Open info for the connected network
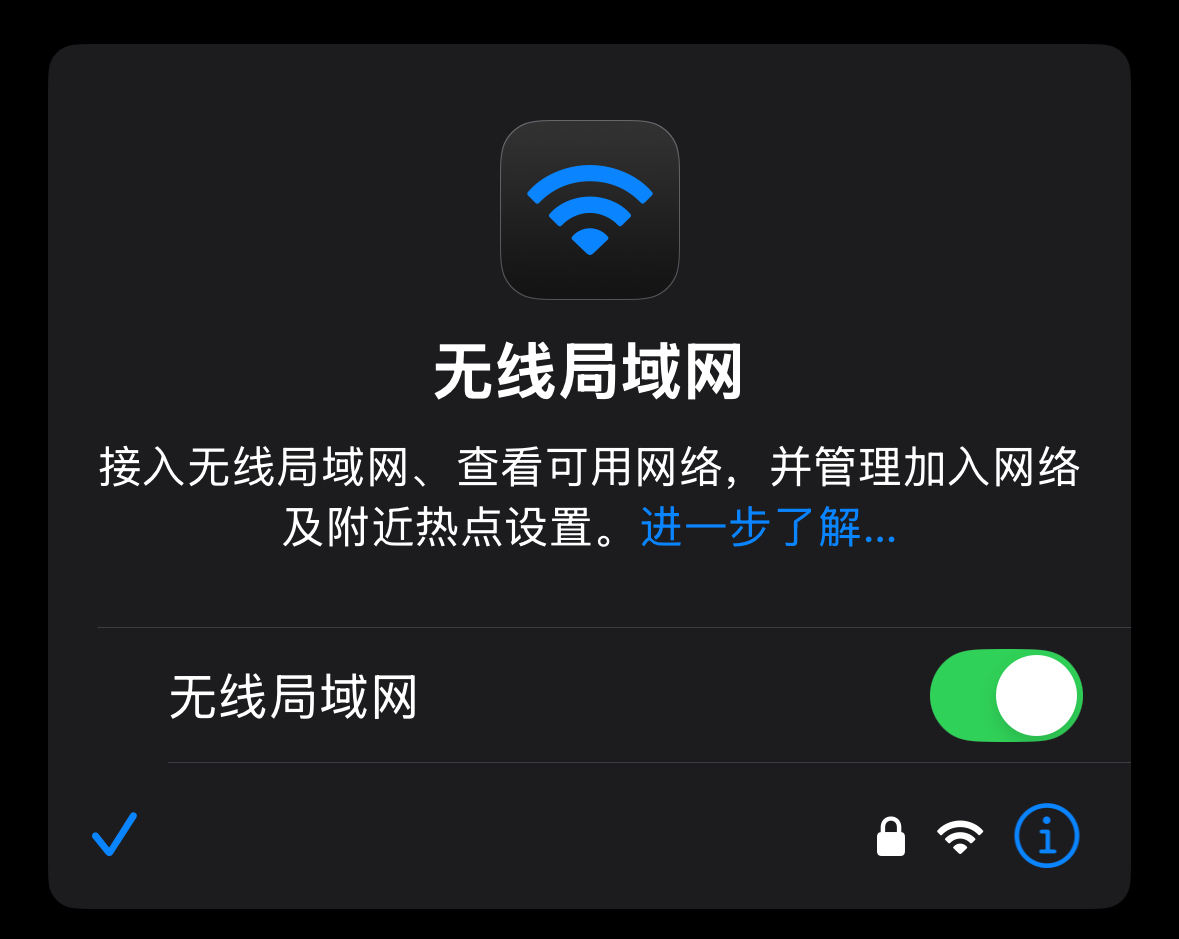This screenshot has width=1179, height=939. (x=1046, y=835)
